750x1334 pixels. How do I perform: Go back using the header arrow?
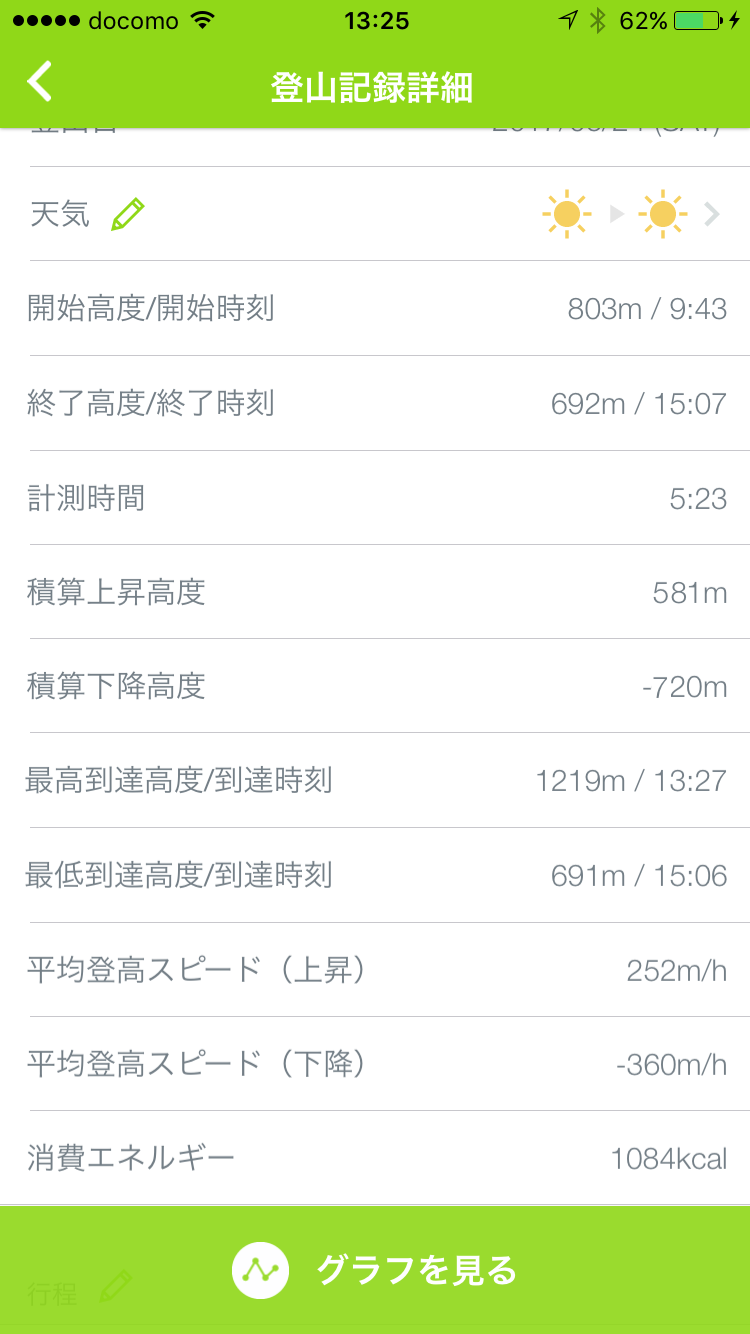pos(40,82)
